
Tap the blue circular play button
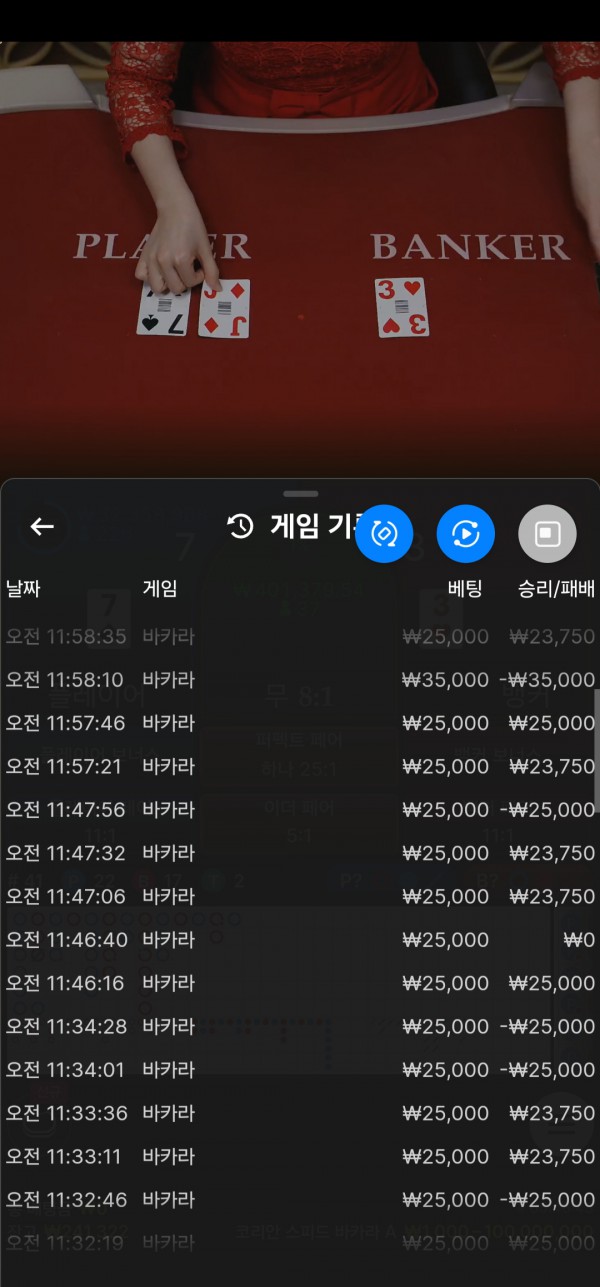coord(466,534)
